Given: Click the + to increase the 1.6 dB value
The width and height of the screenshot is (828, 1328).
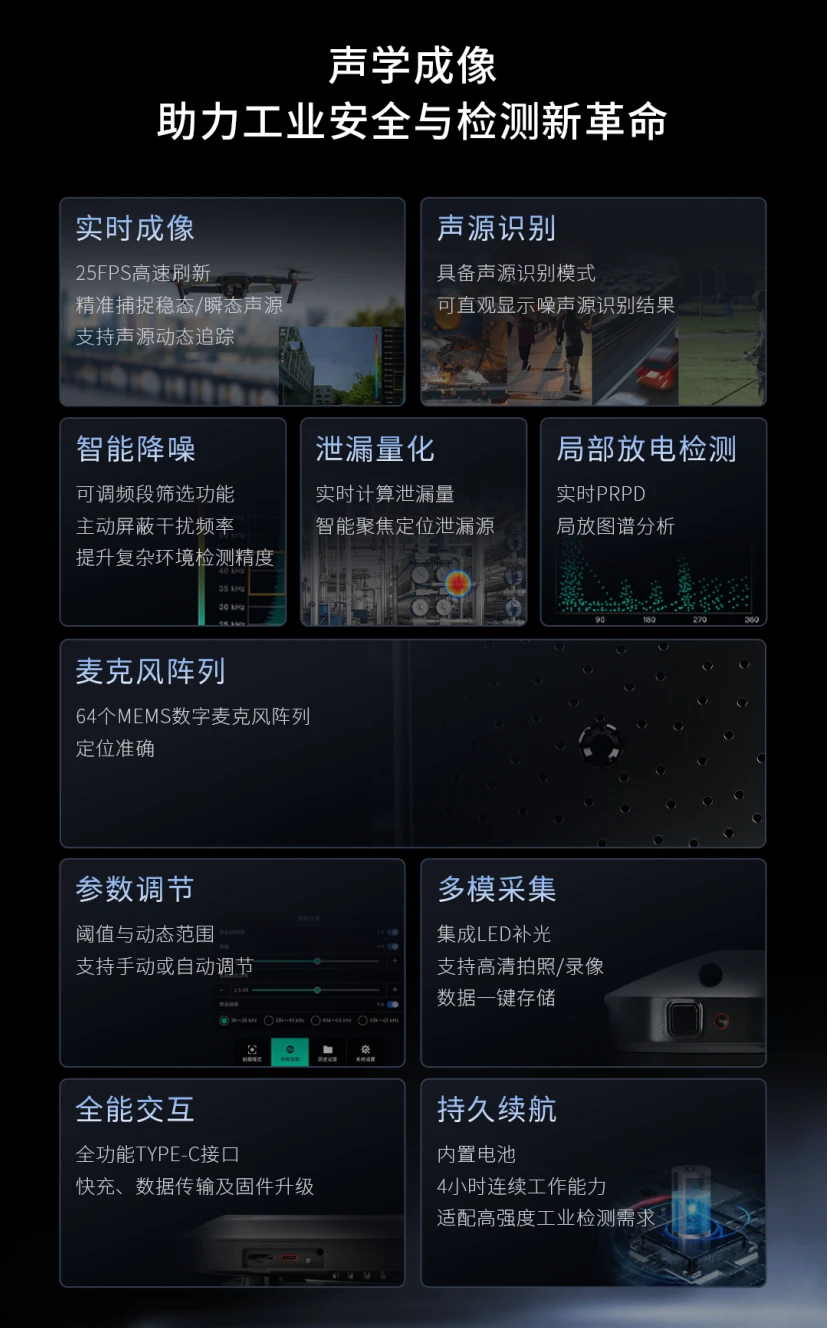Looking at the screenshot, I should point(394,990).
